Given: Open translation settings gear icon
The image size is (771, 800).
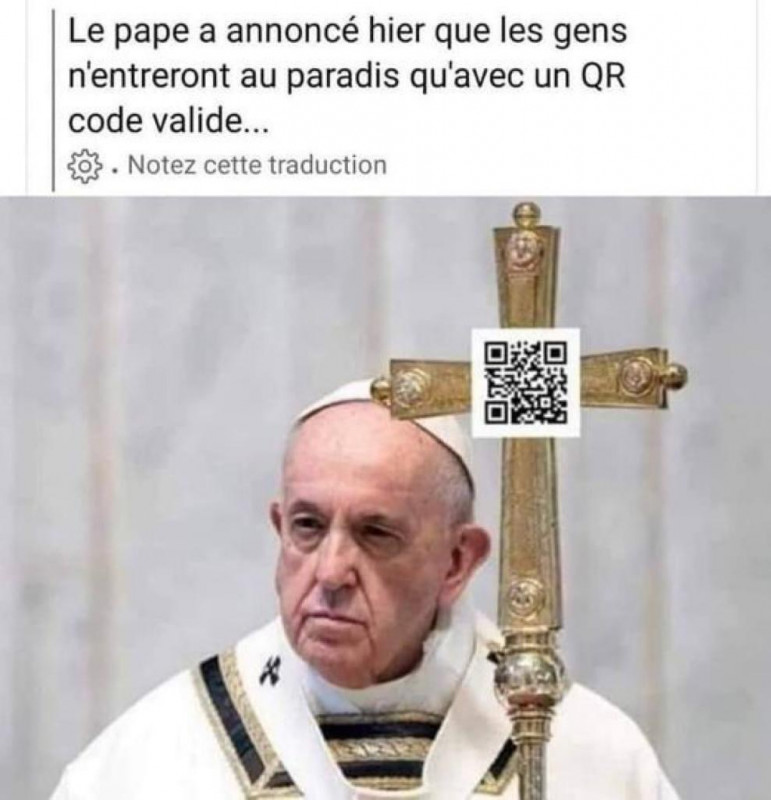Looking at the screenshot, I should (x=86, y=167).
